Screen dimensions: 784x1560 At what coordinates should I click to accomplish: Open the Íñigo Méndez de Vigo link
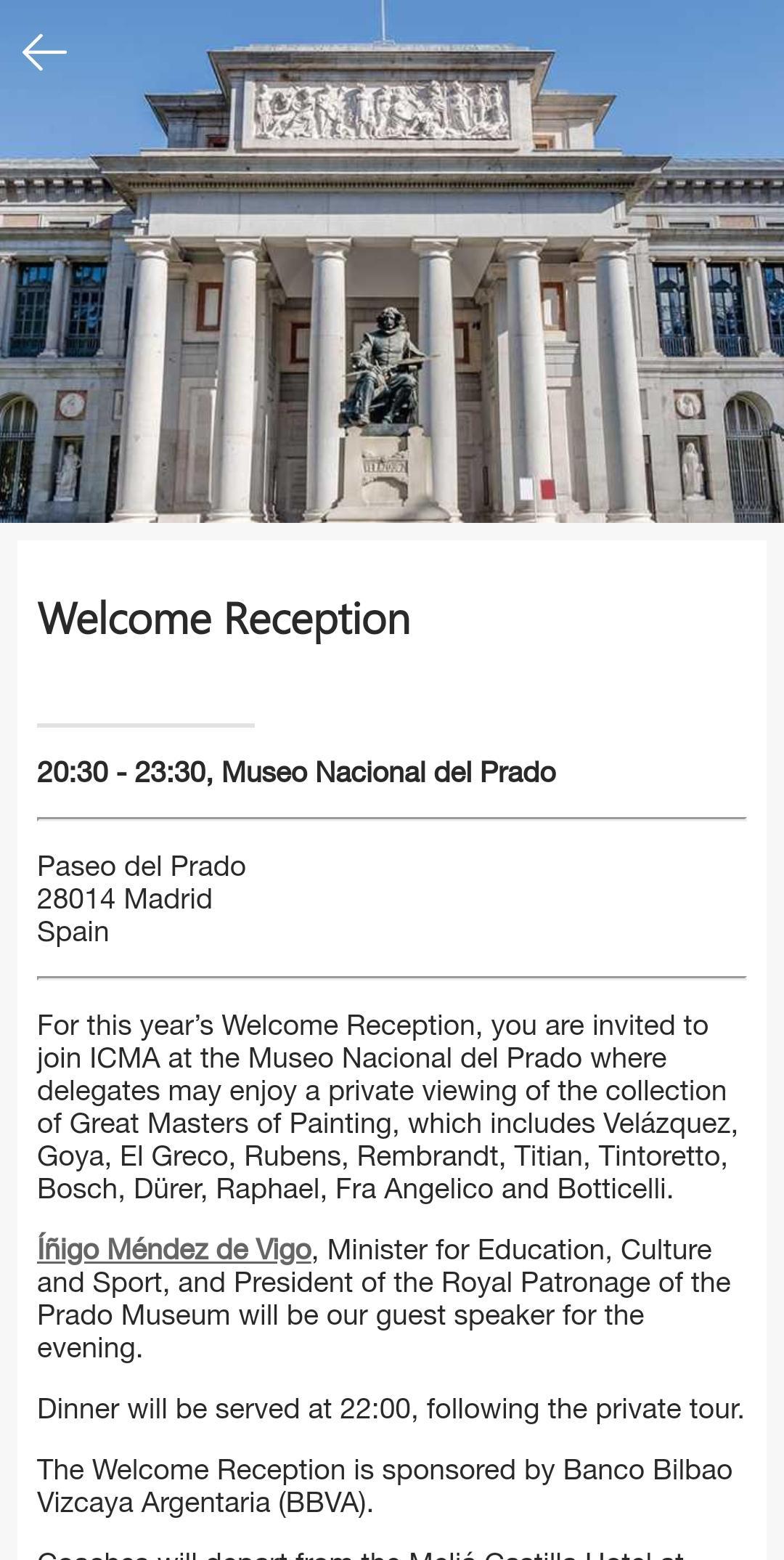(x=174, y=1249)
